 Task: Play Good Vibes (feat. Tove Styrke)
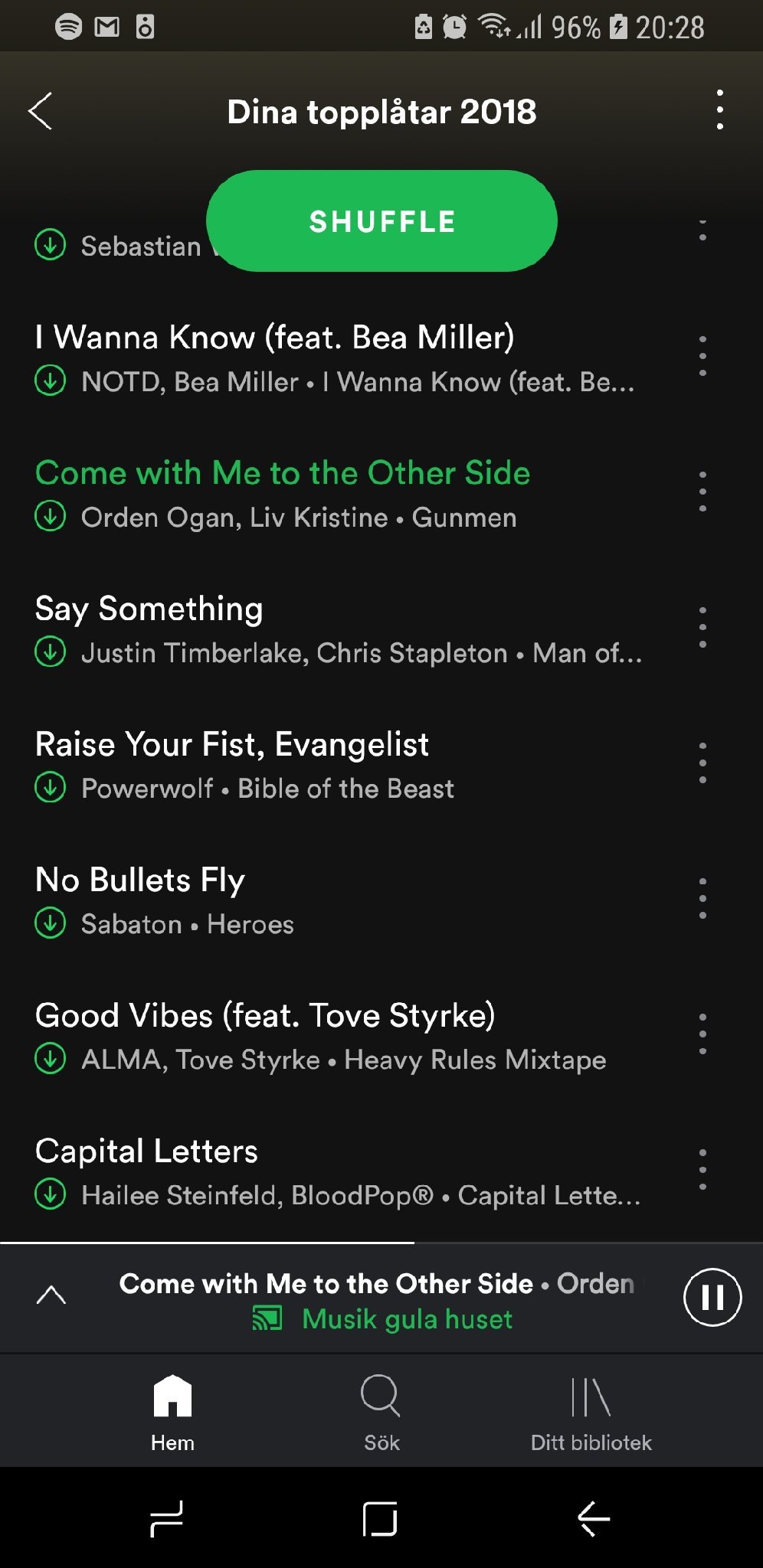[x=337, y=1036]
